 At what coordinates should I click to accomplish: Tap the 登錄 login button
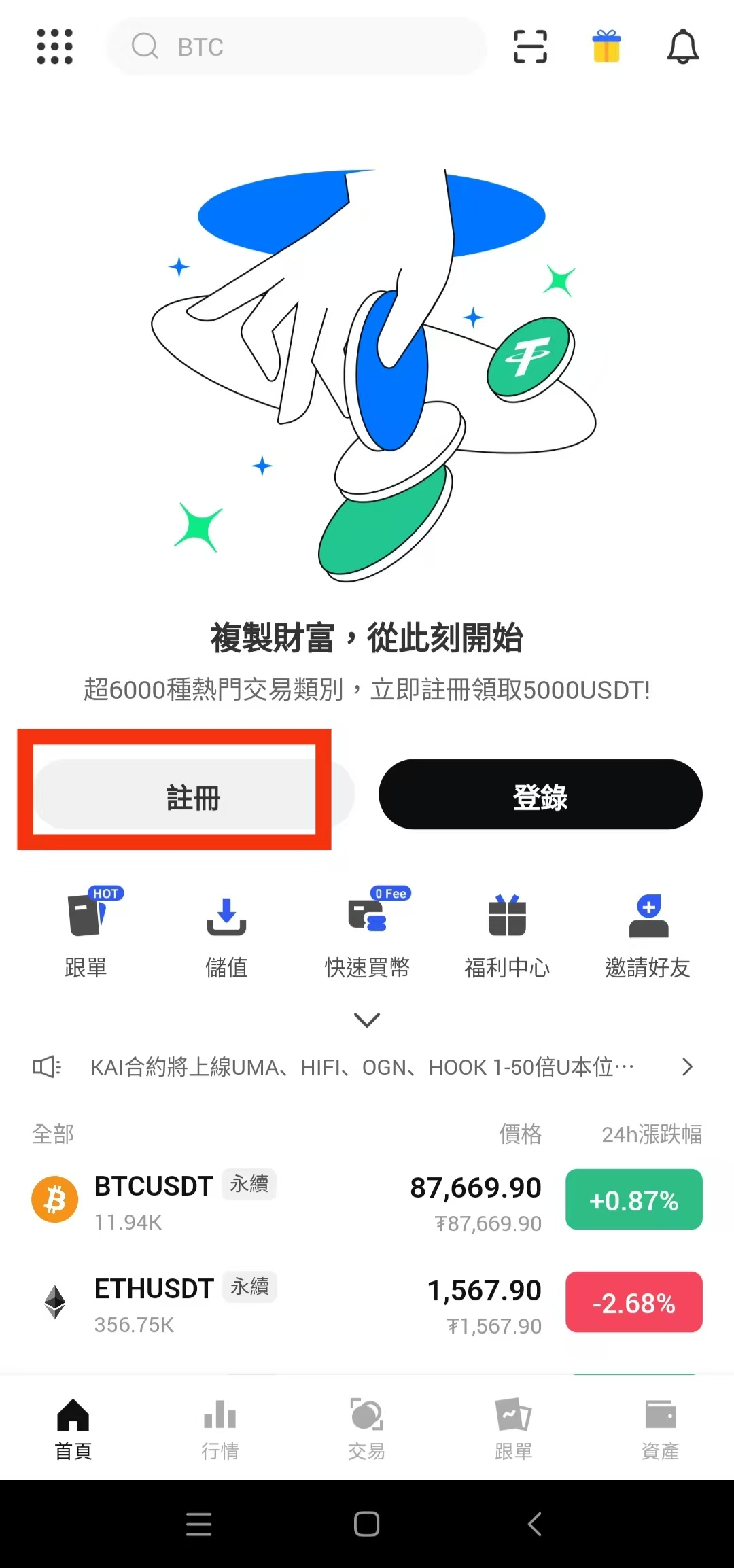pos(540,795)
